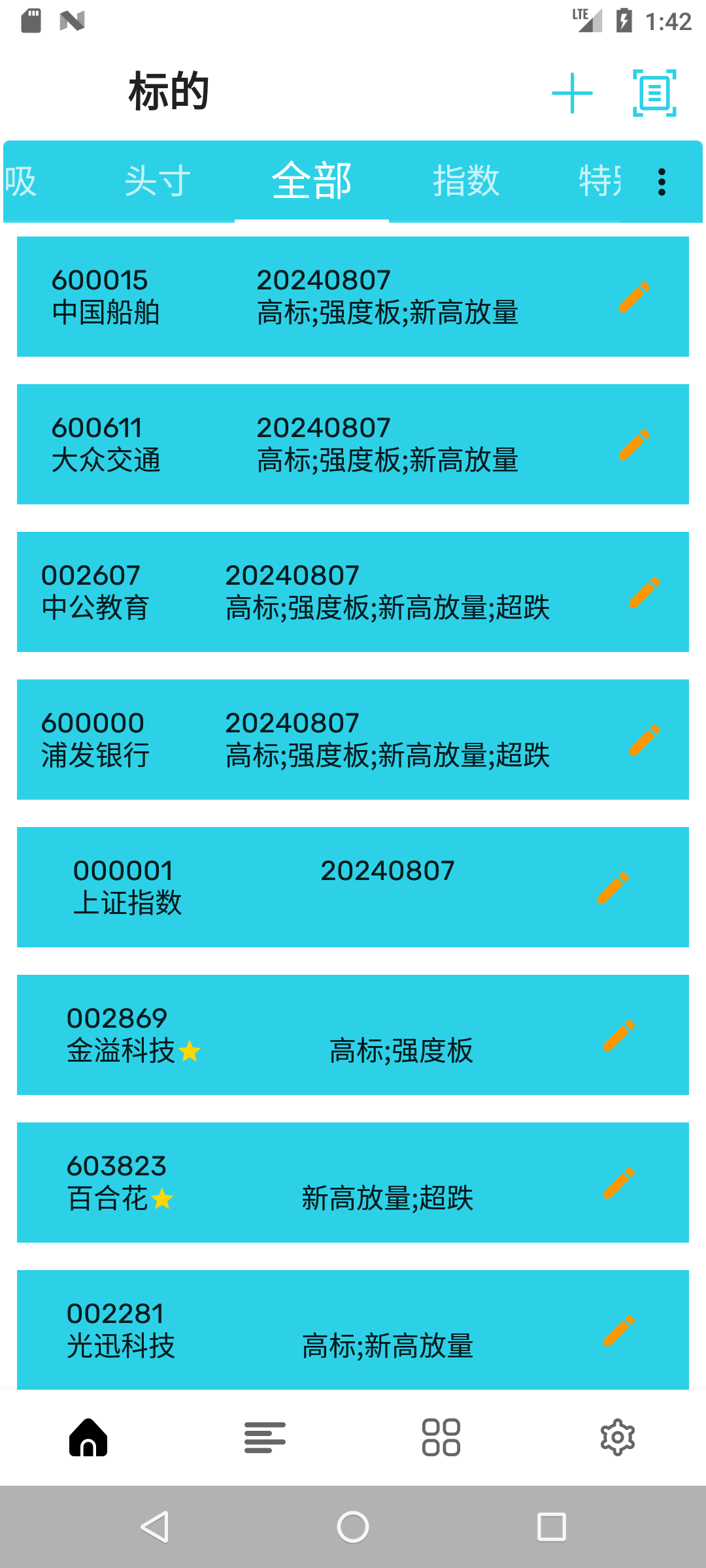Image resolution: width=706 pixels, height=1568 pixels.
Task: Edit the 金溢科技 entry
Action: click(x=619, y=1035)
